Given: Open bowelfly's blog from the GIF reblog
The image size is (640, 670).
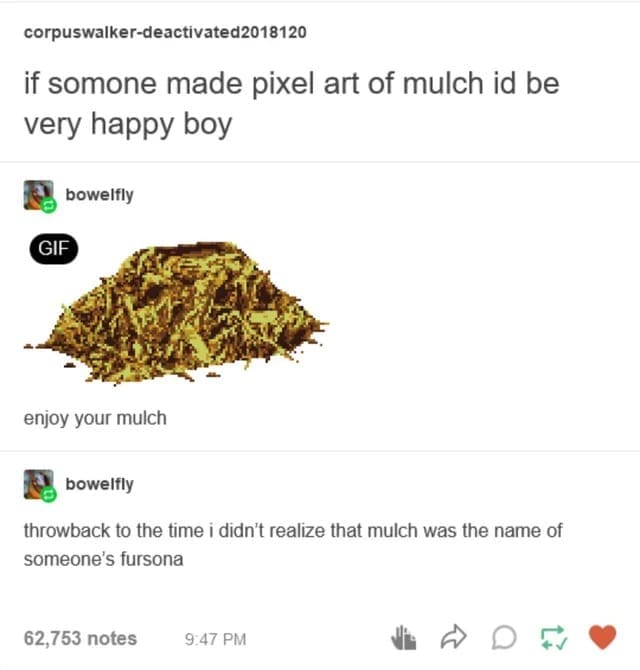Looking at the screenshot, I should [99, 194].
